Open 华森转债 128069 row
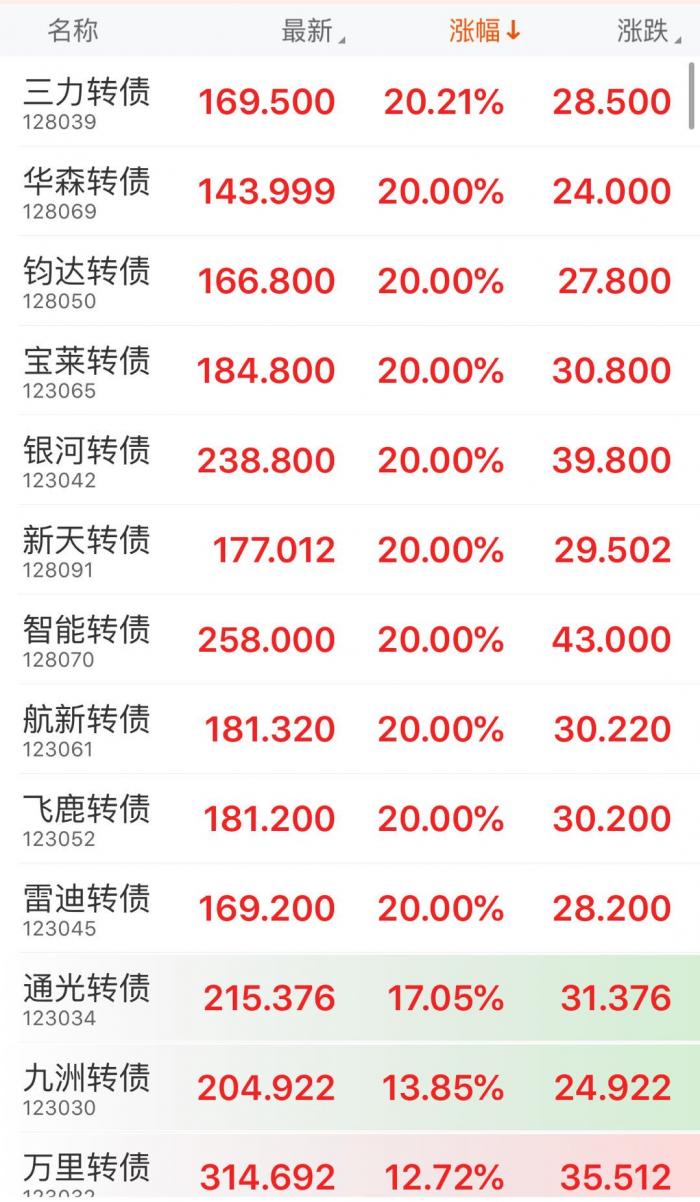 tap(87, 192)
